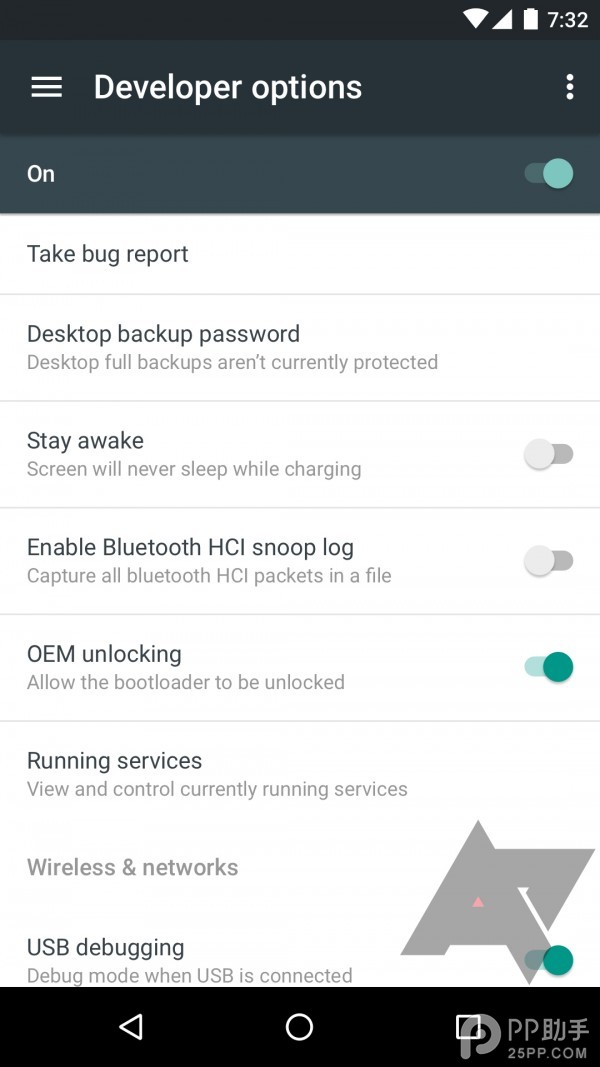Enable the Stay awake switch
Image resolution: width=600 pixels, height=1067 pixels.
549,455
